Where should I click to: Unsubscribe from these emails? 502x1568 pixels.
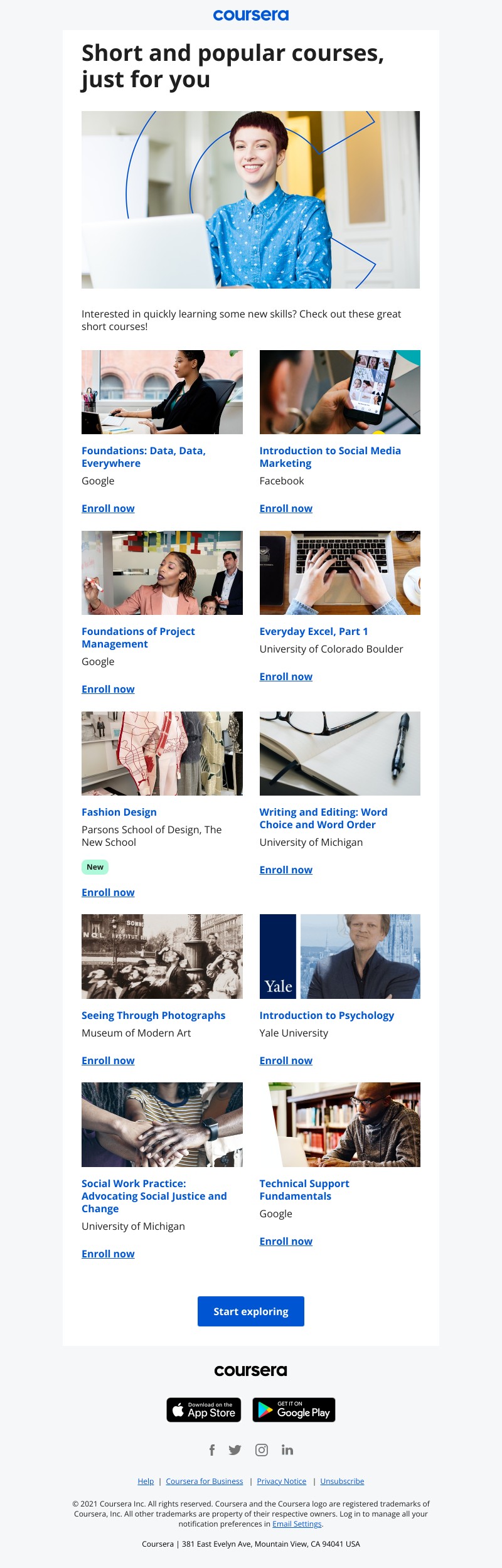pos(342,1481)
